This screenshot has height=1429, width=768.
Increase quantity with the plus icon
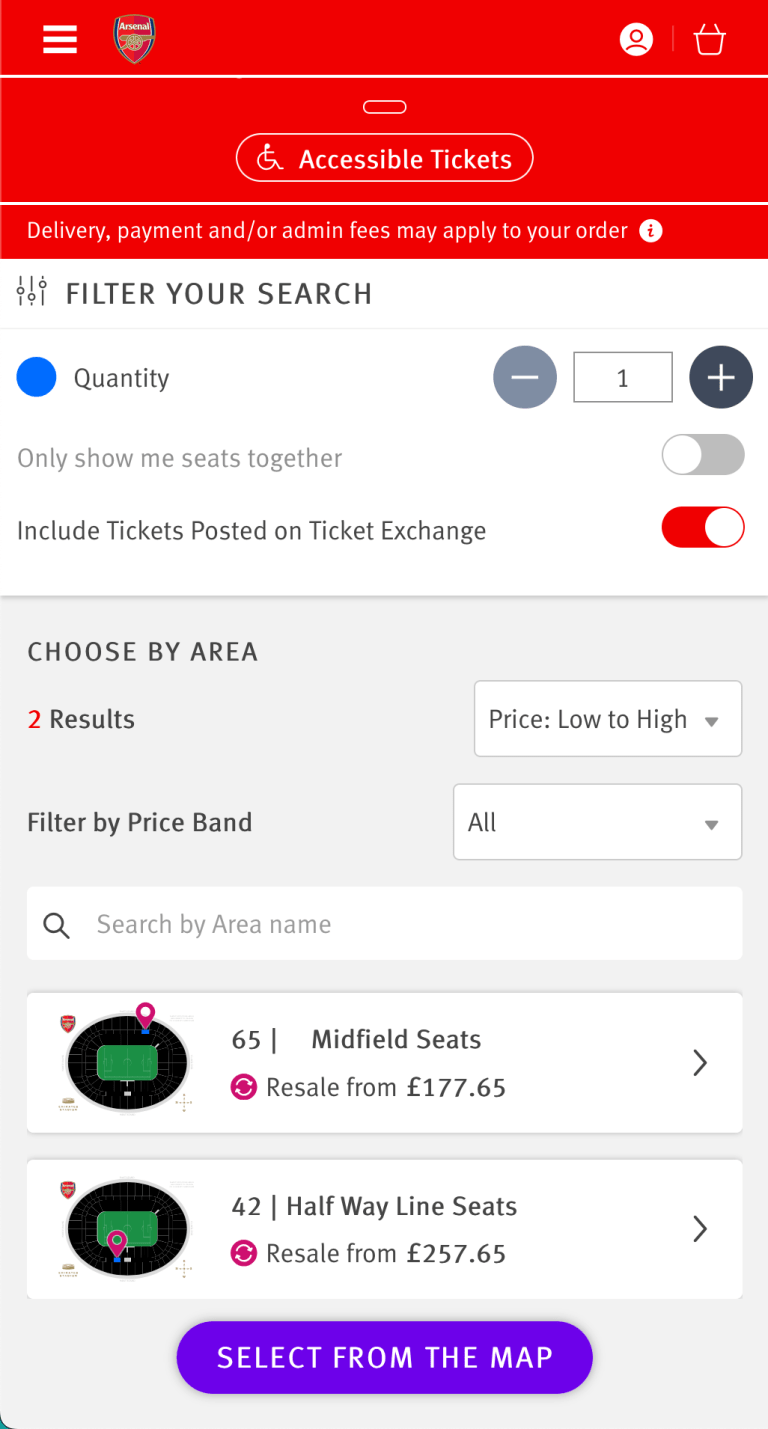[721, 377]
